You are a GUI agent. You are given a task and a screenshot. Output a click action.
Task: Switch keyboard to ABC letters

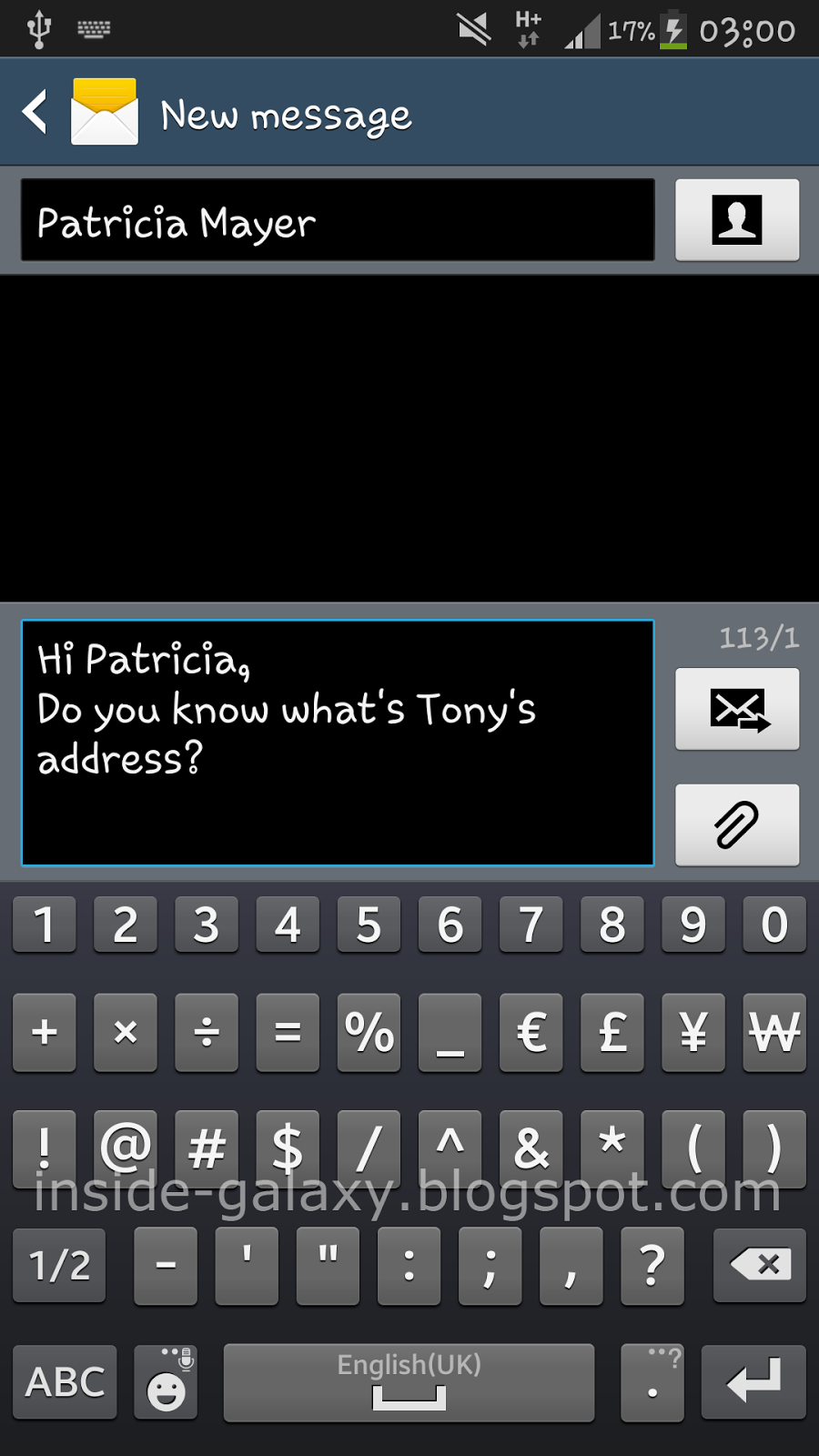[x=65, y=1381]
